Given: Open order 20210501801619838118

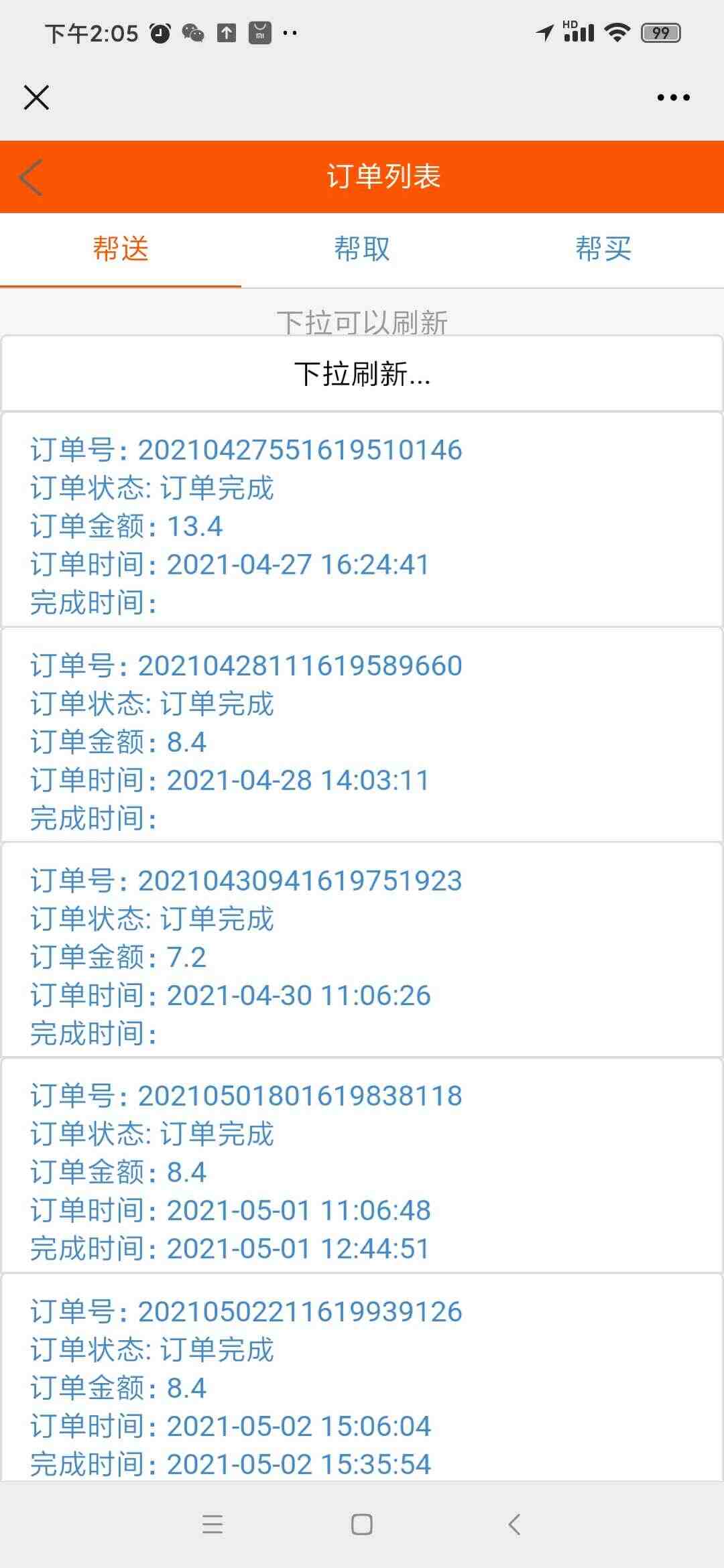Looking at the screenshot, I should pos(362,1165).
